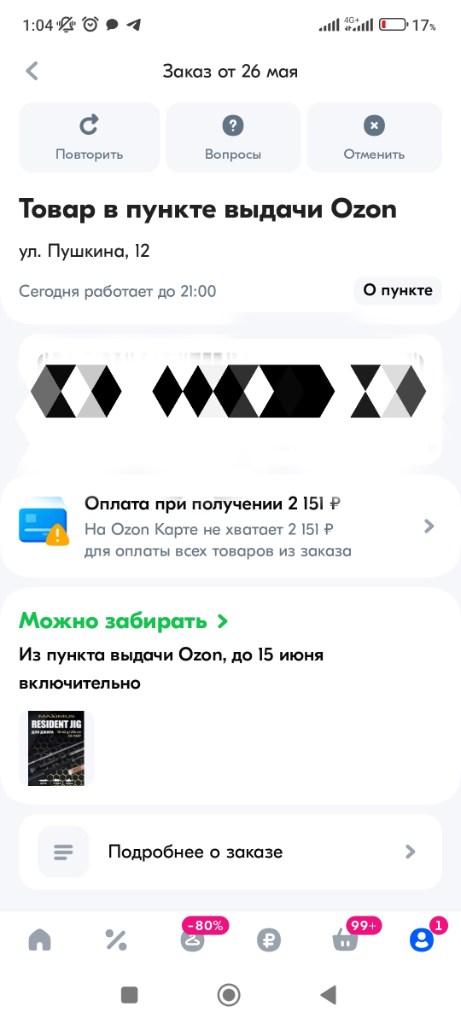Open the Оплата при получении payment row
This screenshot has width=461, height=1024.
coord(230,526)
